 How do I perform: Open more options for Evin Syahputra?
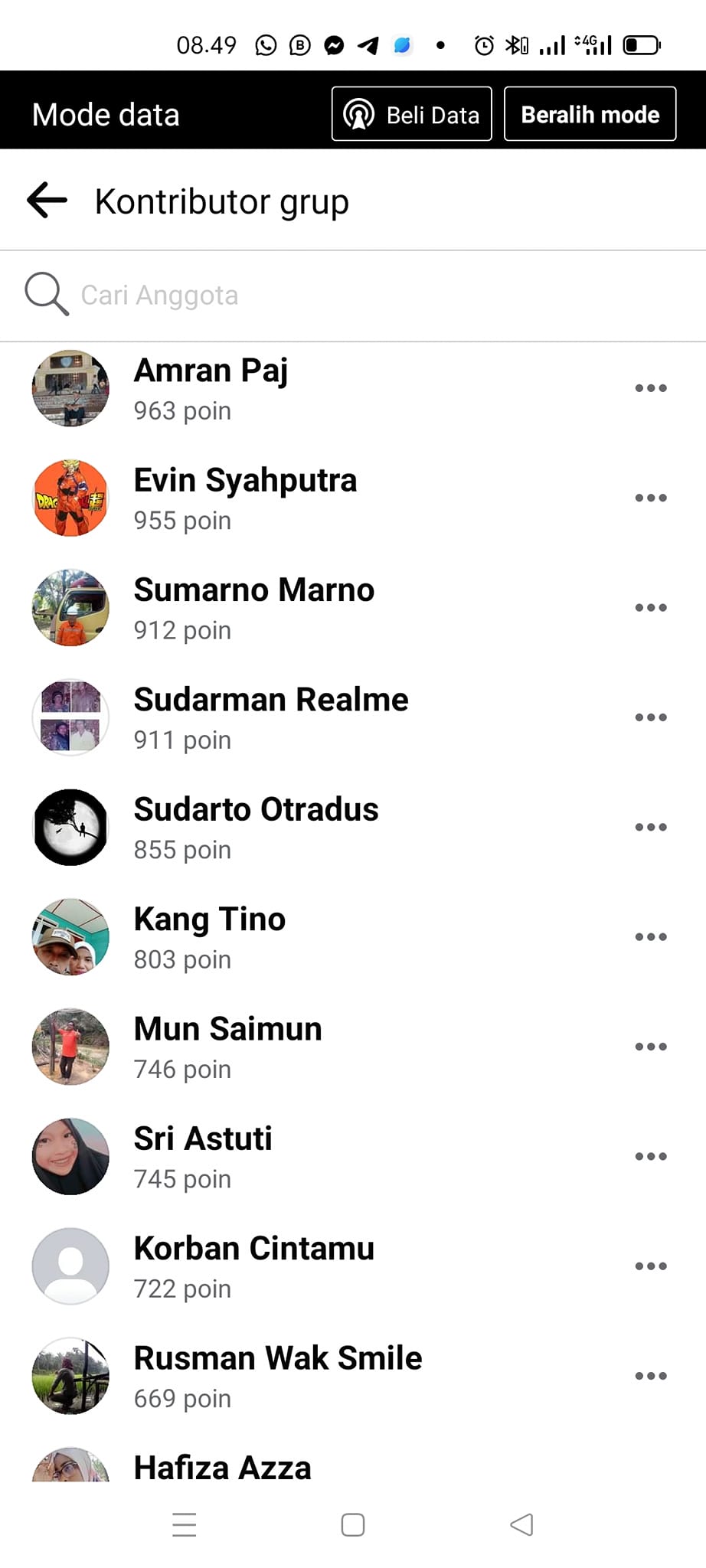tap(651, 498)
